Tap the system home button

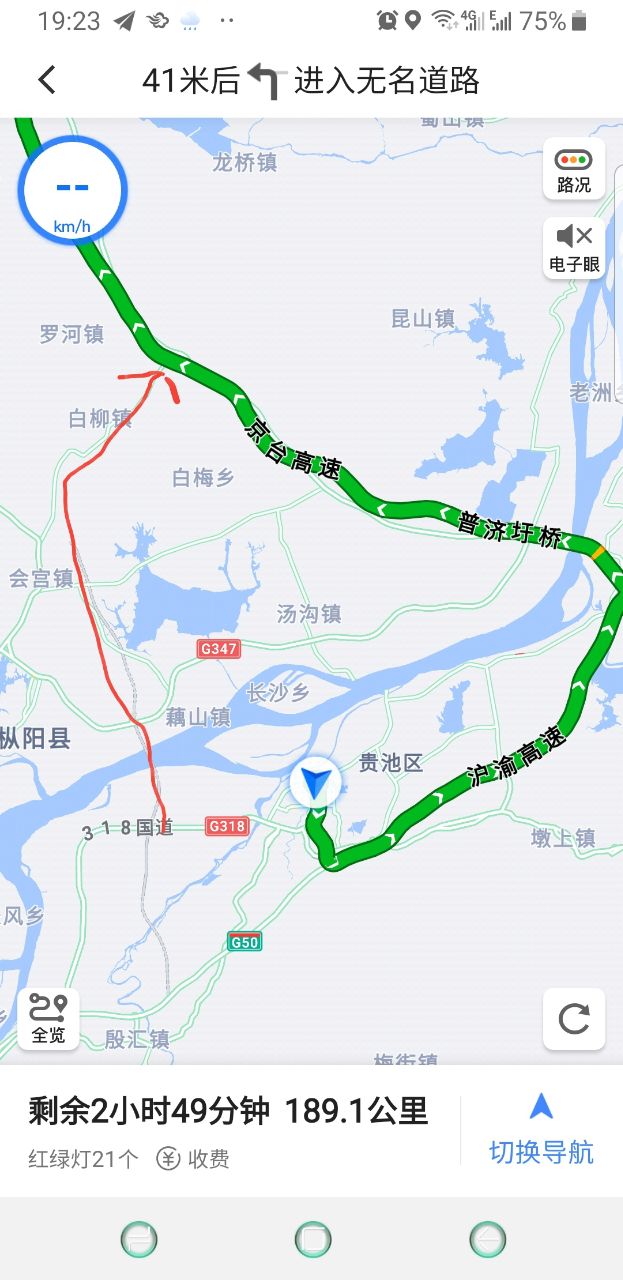[x=313, y=1240]
